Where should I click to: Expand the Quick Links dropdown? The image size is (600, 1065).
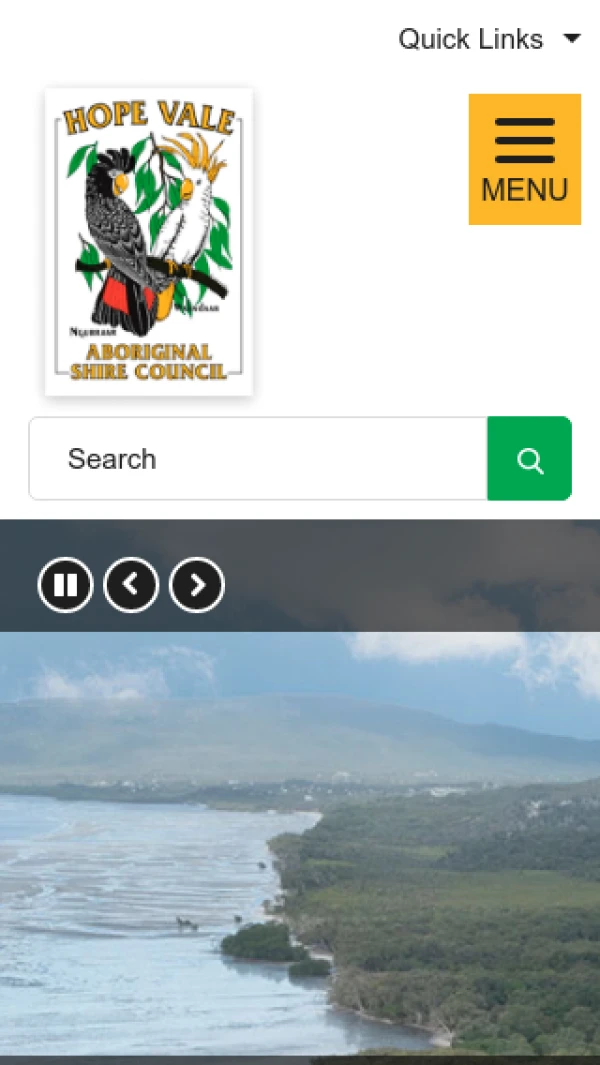(x=488, y=39)
